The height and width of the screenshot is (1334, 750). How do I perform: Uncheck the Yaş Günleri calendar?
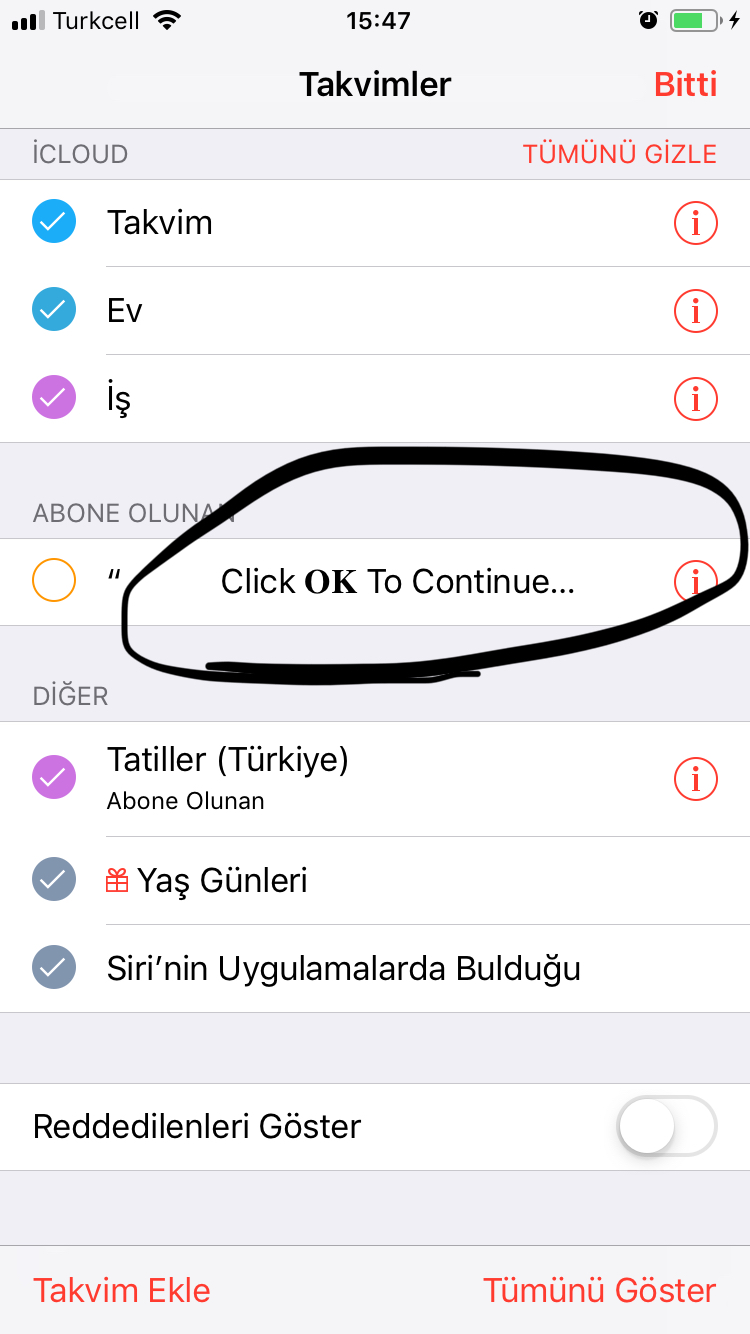coord(54,880)
